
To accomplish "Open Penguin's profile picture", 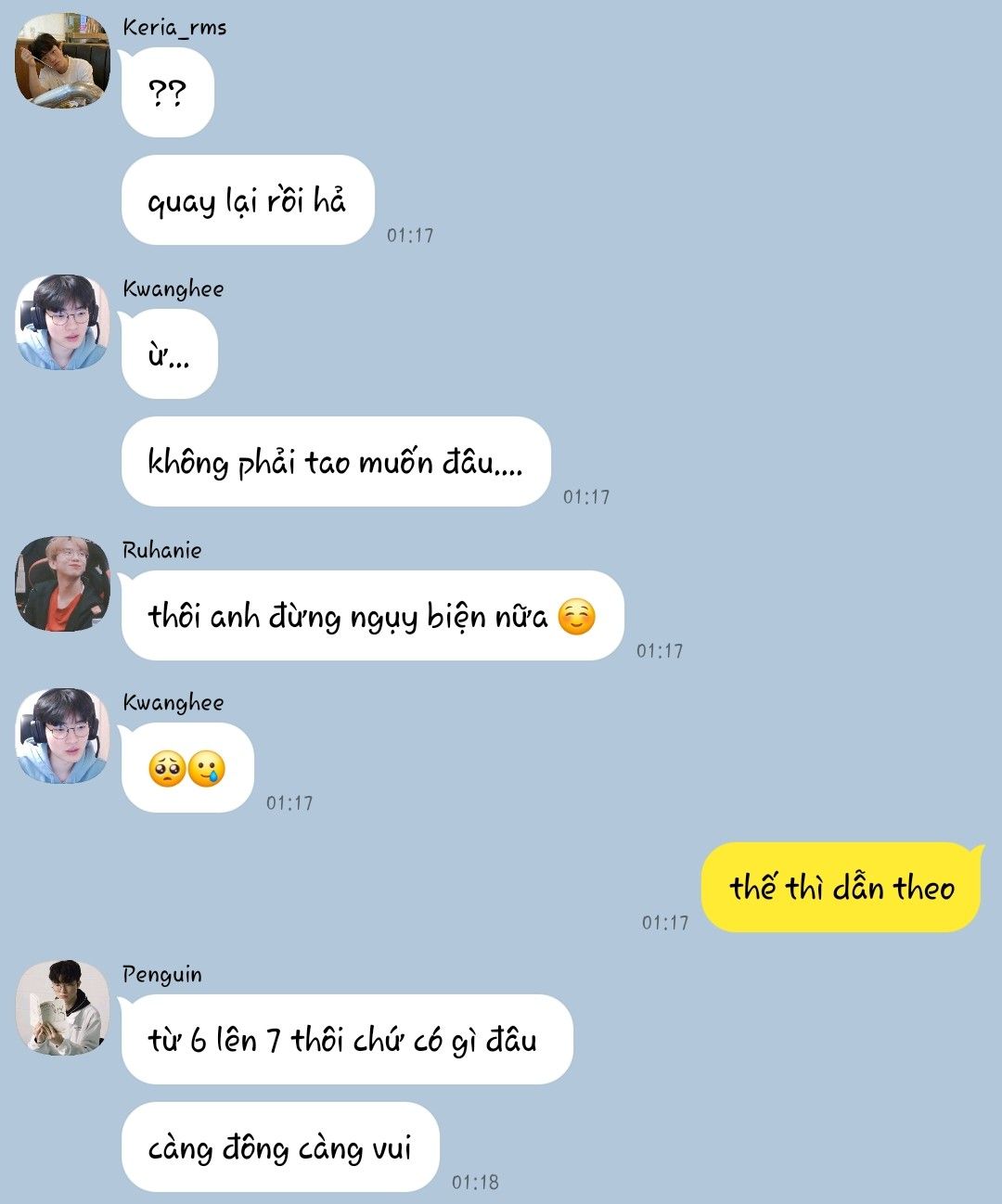I will [x=62, y=1007].
